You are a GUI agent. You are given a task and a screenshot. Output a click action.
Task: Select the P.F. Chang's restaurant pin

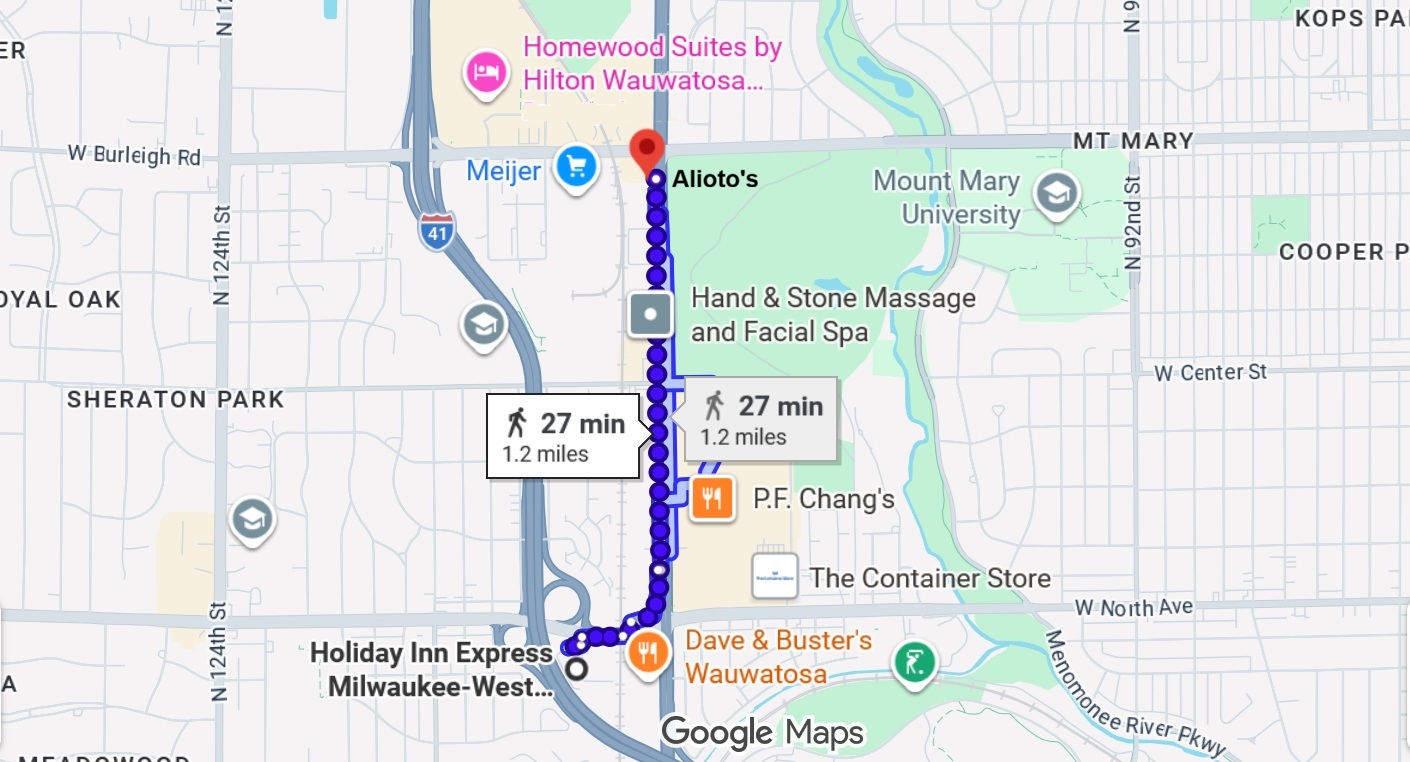(x=711, y=497)
